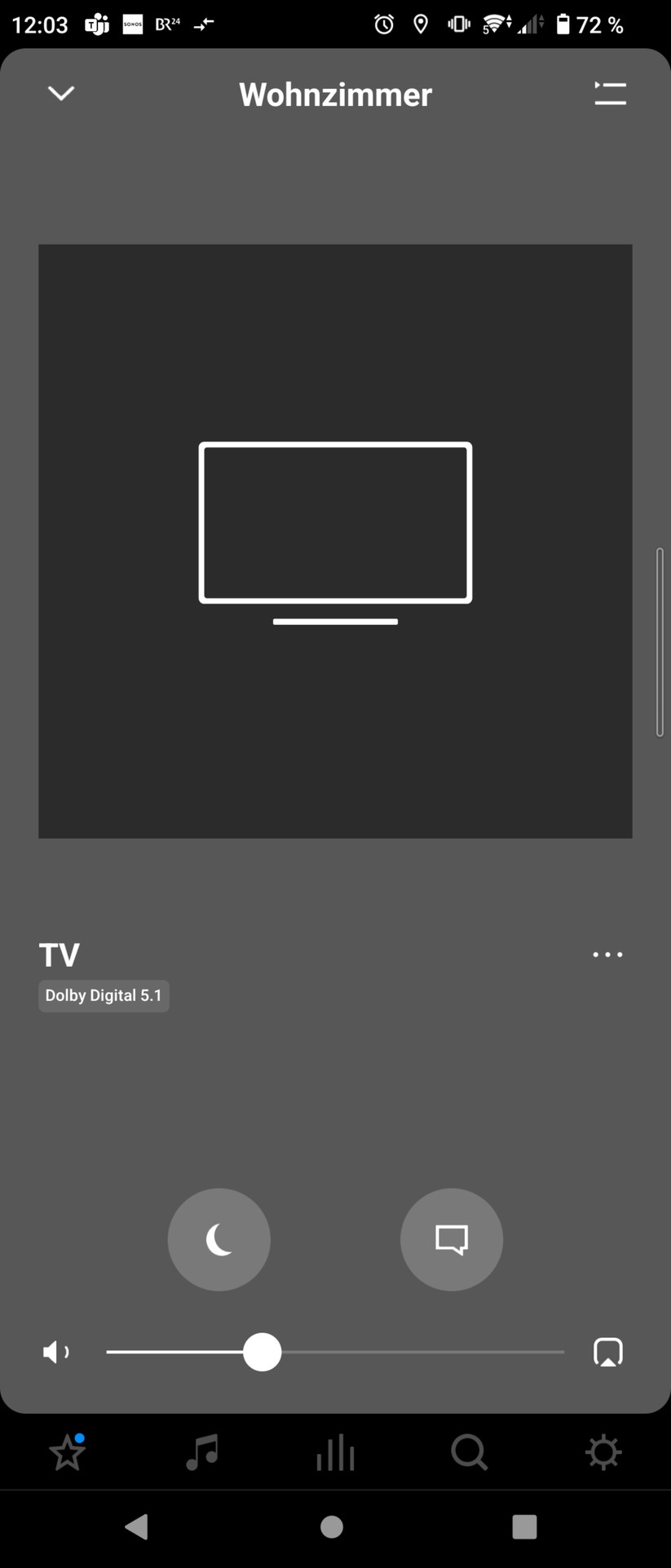This screenshot has height=1568, width=671.
Task: Expand details via the Dolby Digital 5.1 badge
Action: coord(103,995)
